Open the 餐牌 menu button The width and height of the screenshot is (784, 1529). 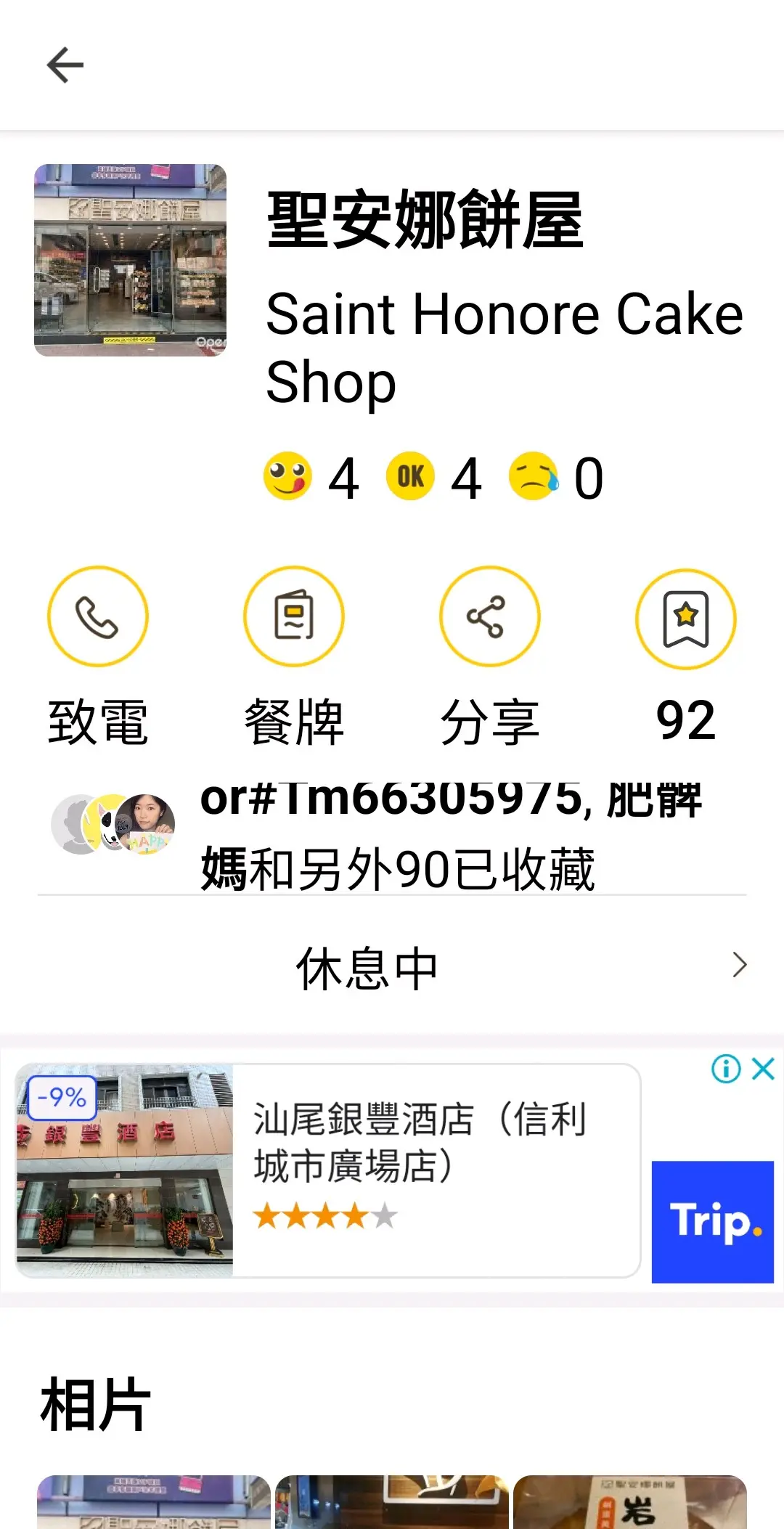(294, 616)
